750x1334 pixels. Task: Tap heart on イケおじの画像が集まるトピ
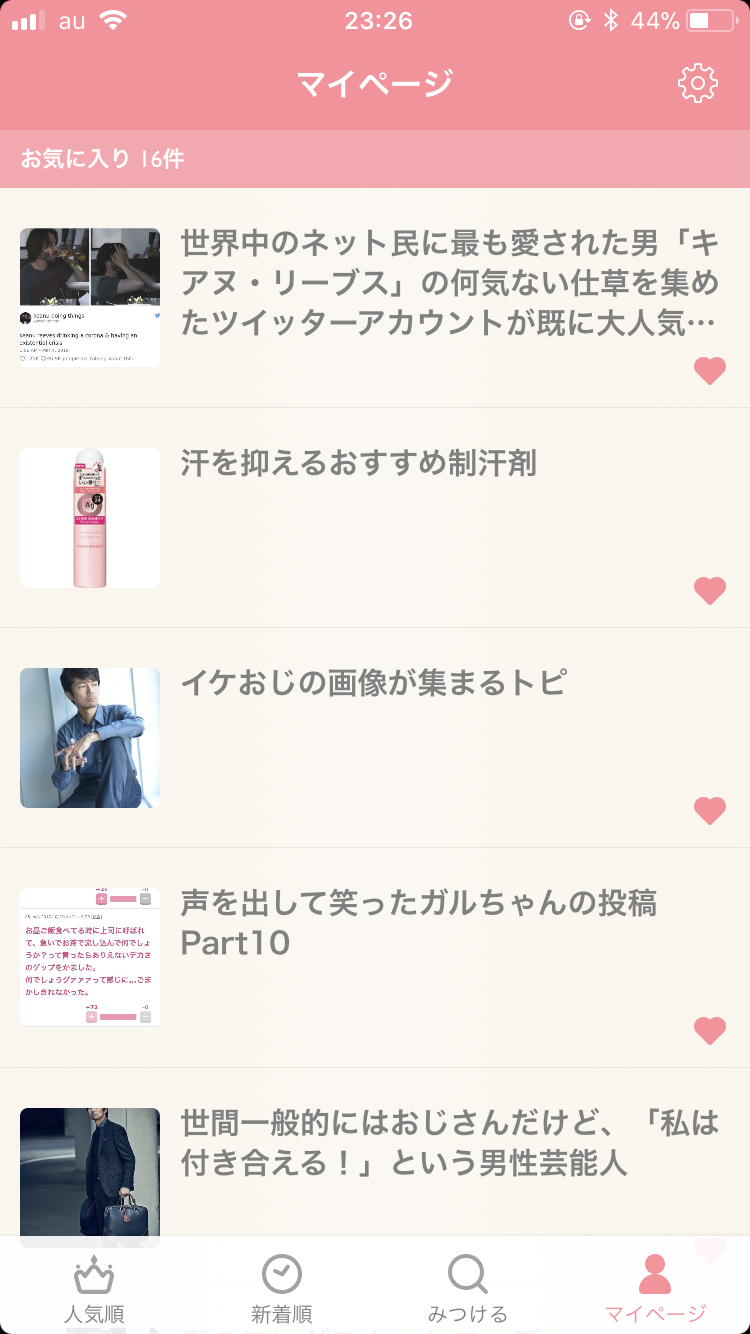click(710, 811)
